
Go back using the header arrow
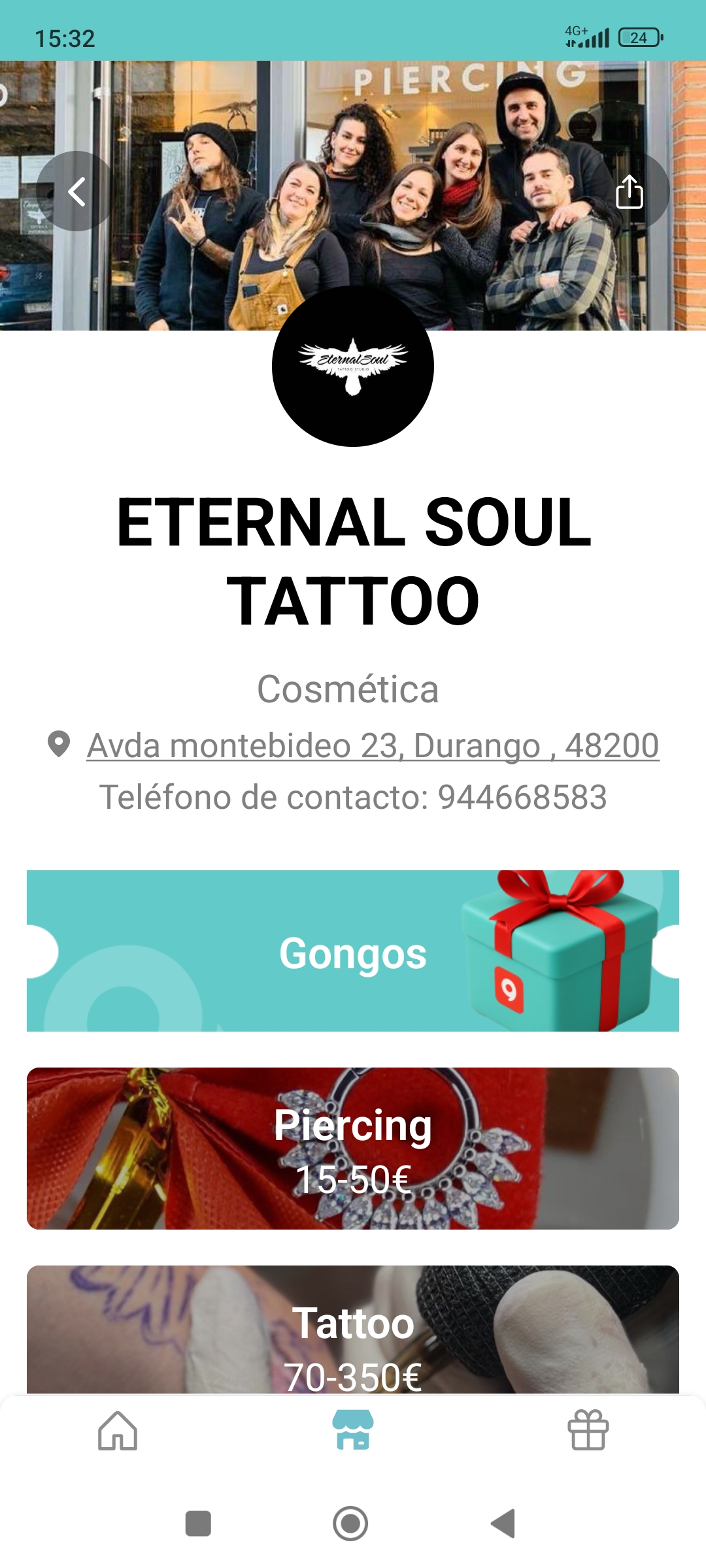pos(77,192)
